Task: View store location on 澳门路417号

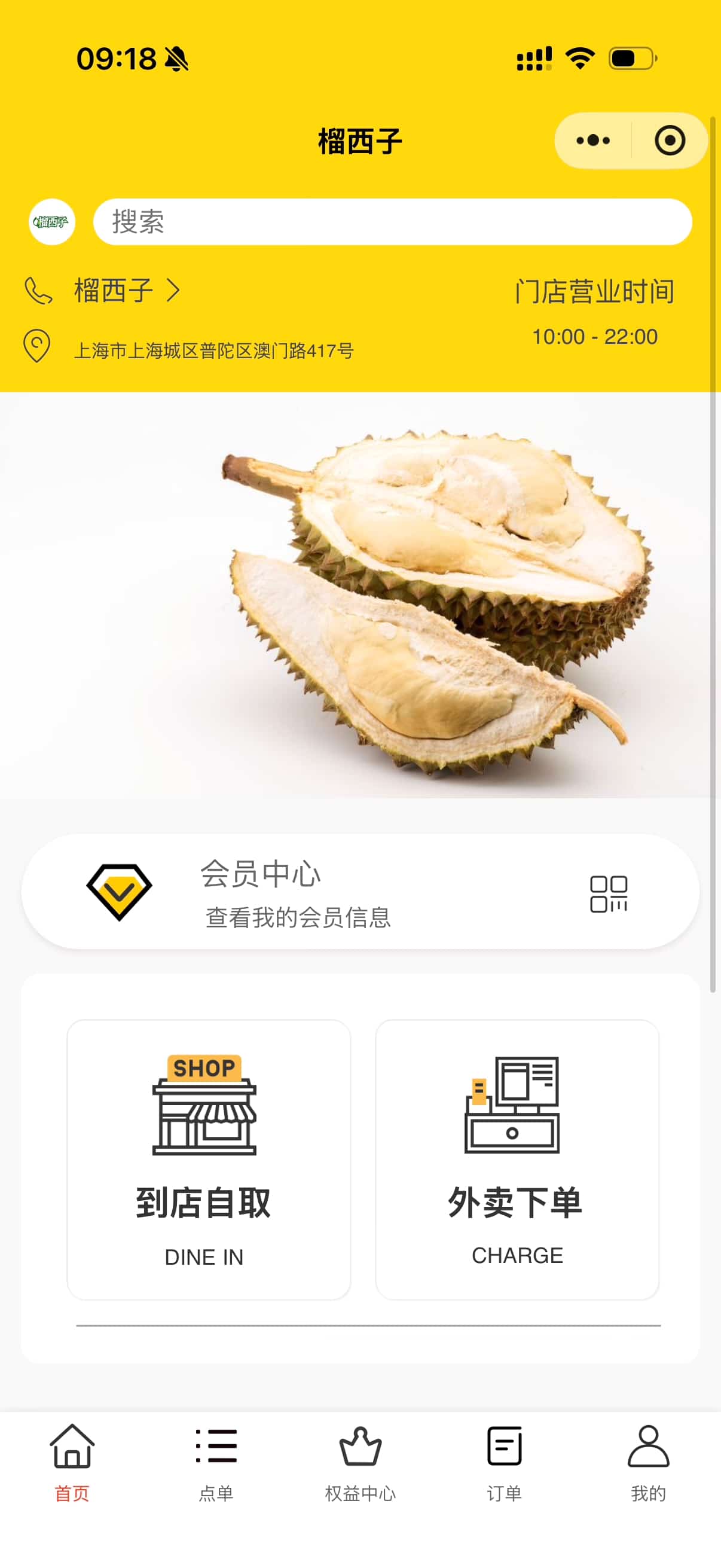Action: pos(213,350)
